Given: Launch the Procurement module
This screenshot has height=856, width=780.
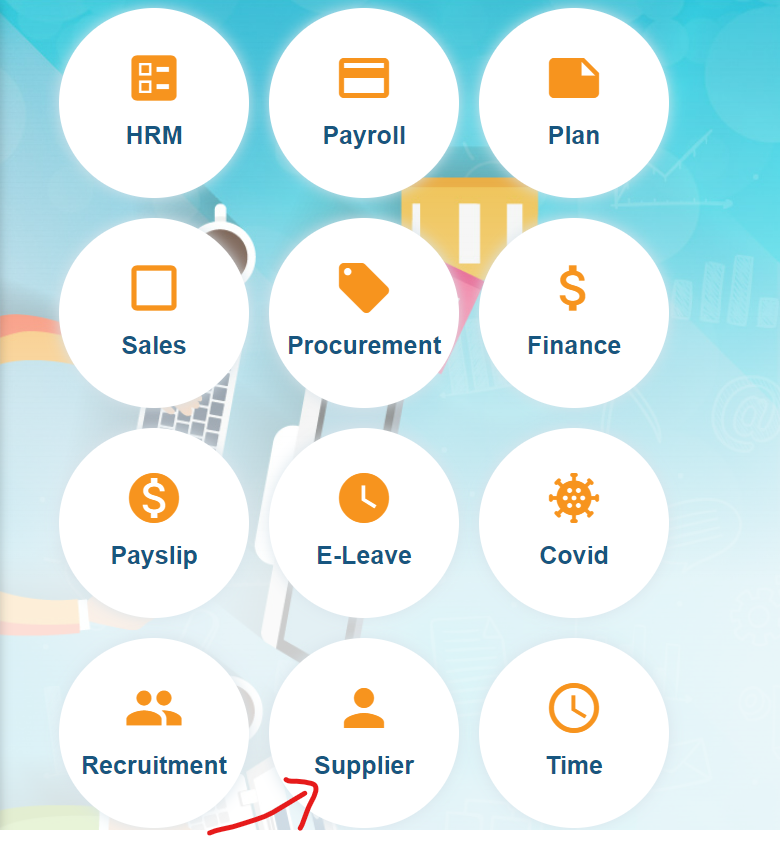Looking at the screenshot, I should 364,313.
